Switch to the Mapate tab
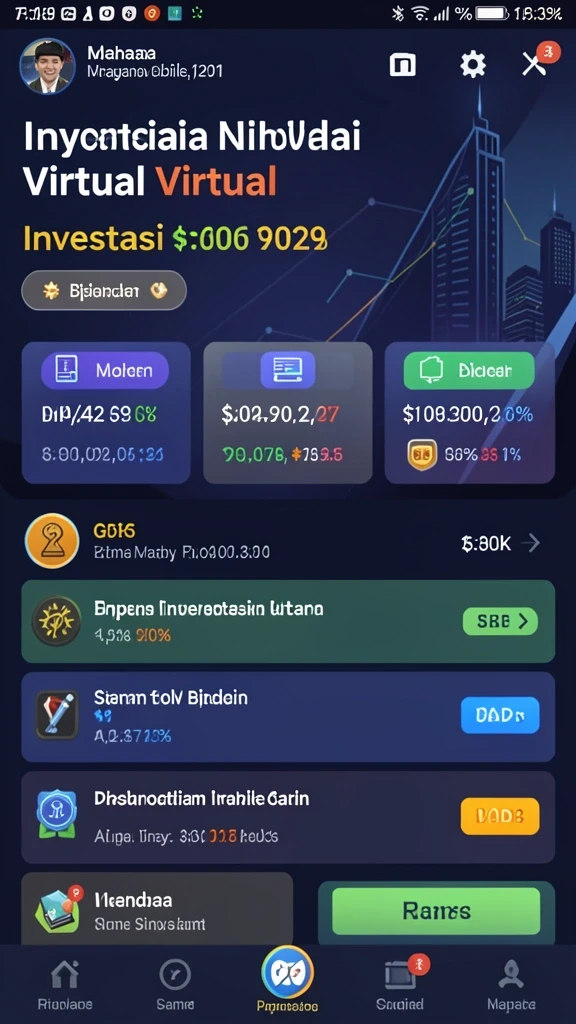This screenshot has width=576, height=1024. point(511,985)
